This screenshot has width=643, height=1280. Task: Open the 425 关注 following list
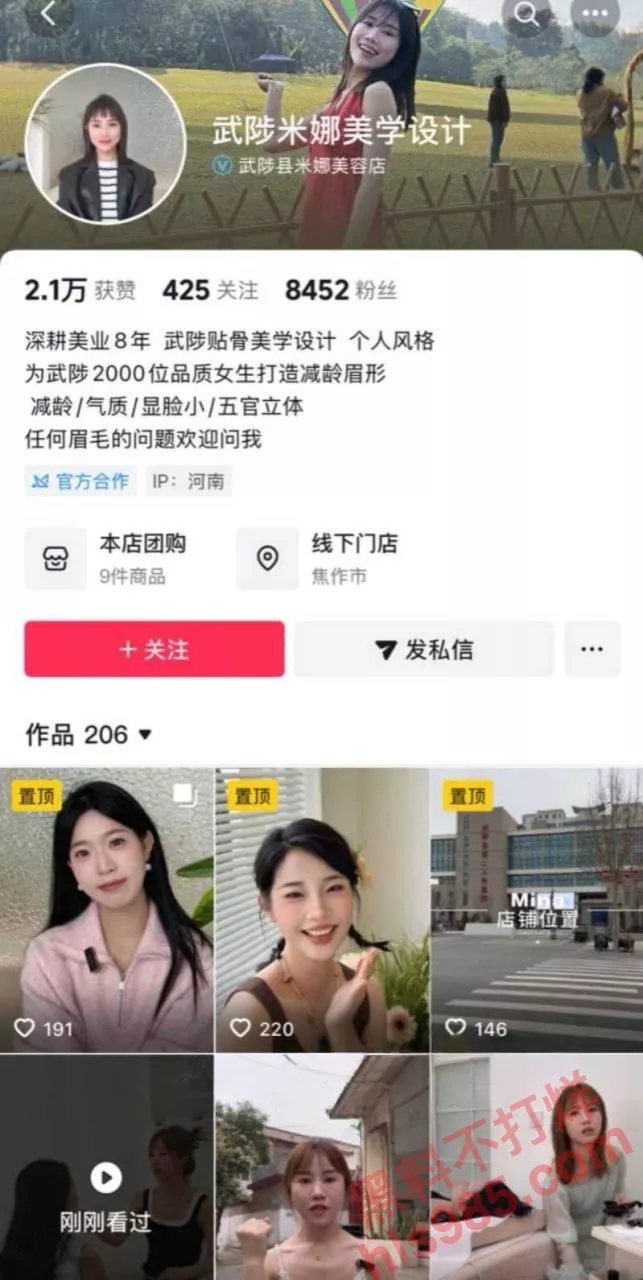coord(210,291)
